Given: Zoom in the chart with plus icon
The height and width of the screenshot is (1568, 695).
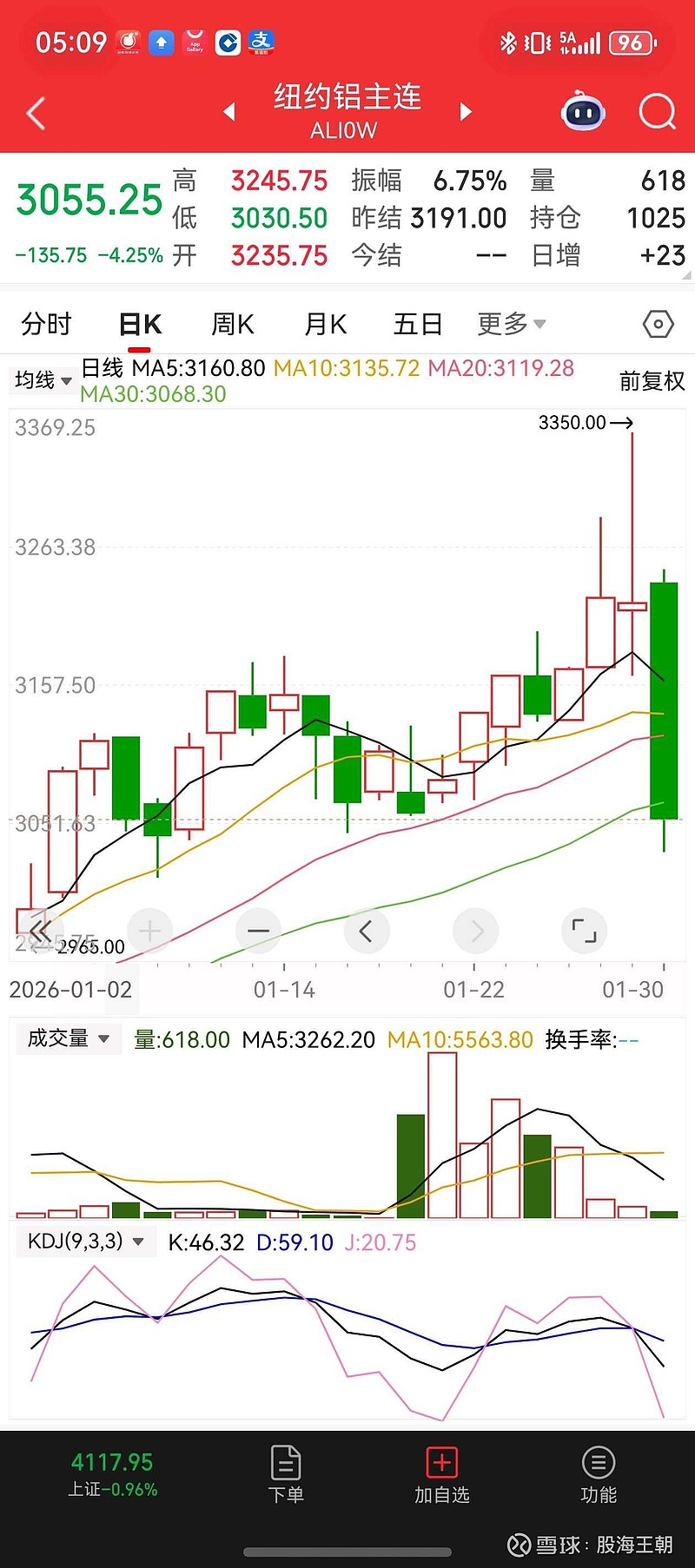Looking at the screenshot, I should pos(149,931).
